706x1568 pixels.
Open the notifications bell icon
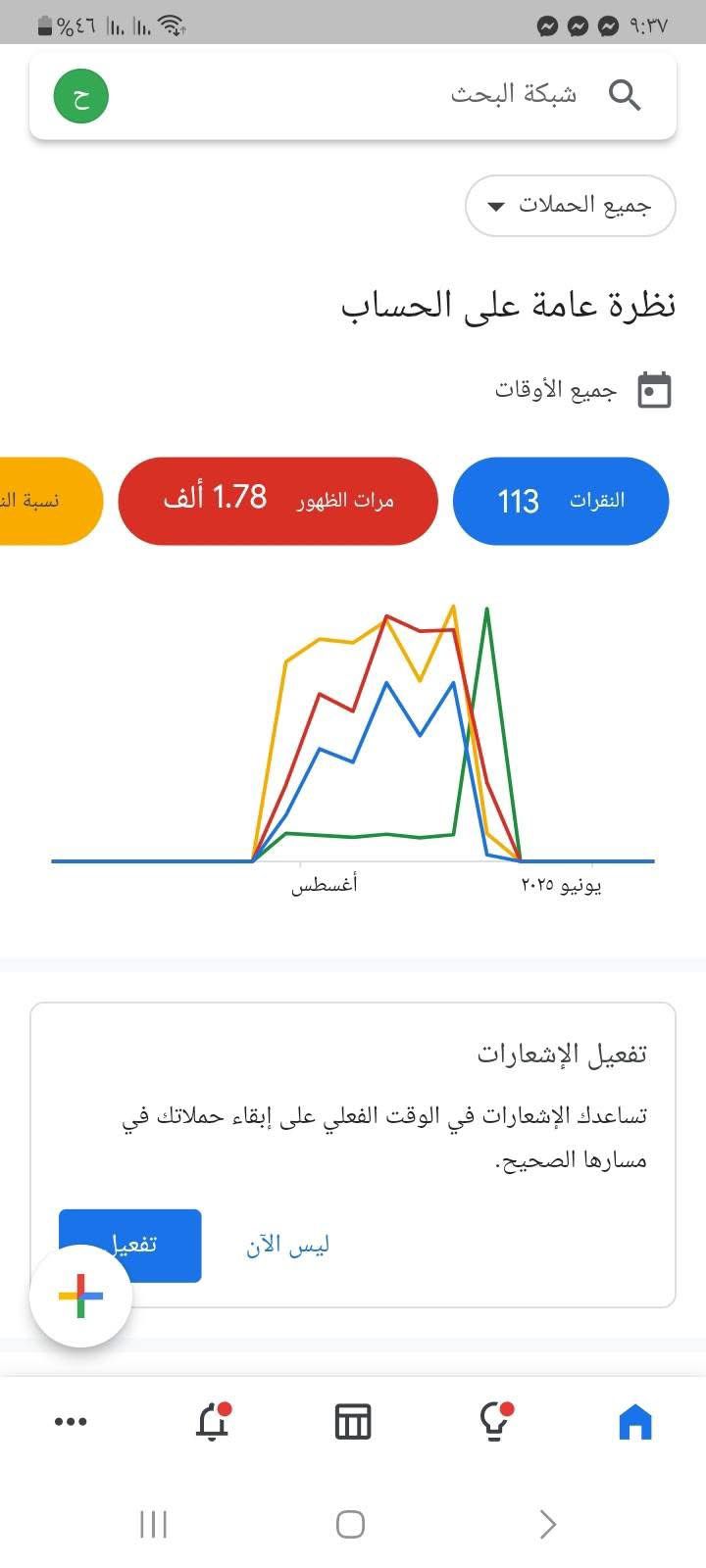click(210, 1421)
